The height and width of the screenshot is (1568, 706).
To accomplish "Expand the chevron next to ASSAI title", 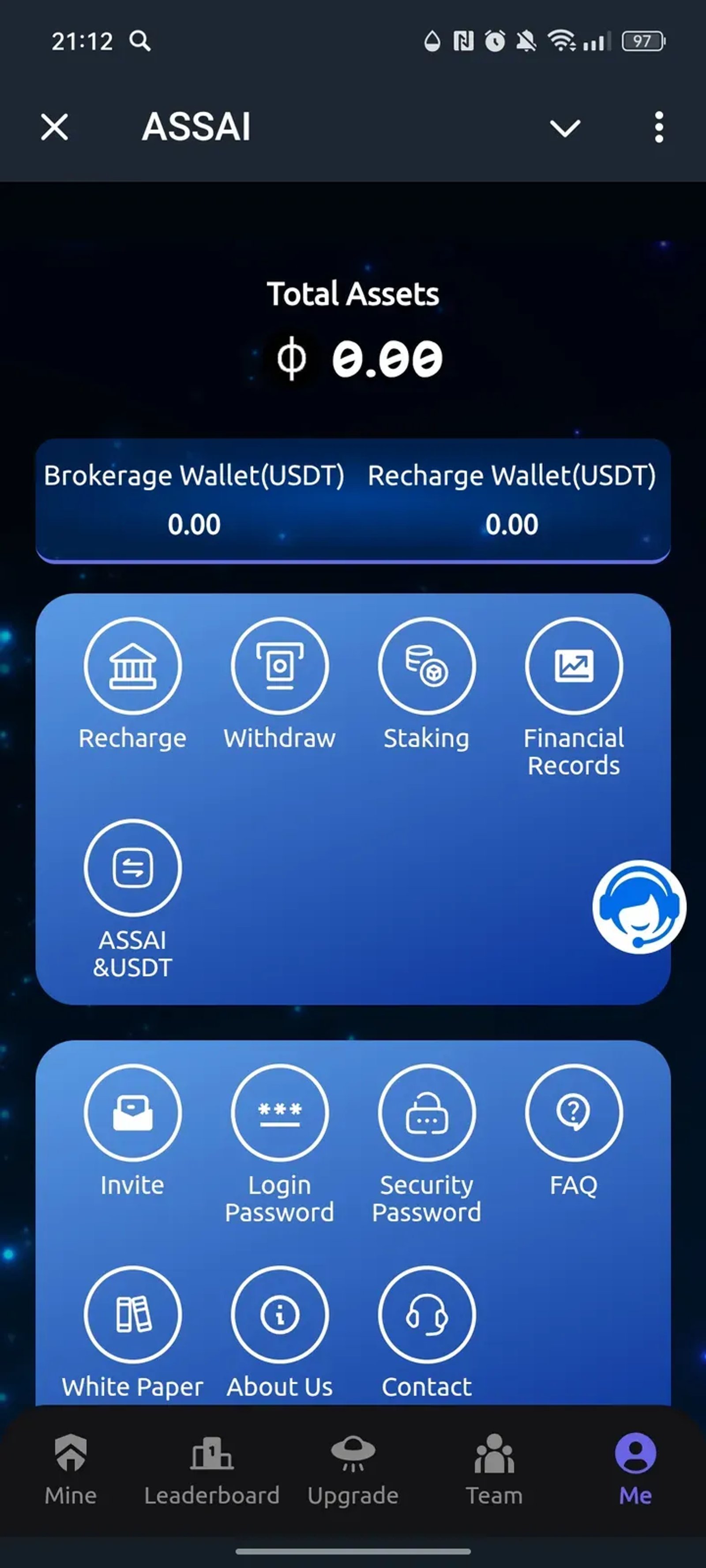I will pyautogui.click(x=564, y=127).
